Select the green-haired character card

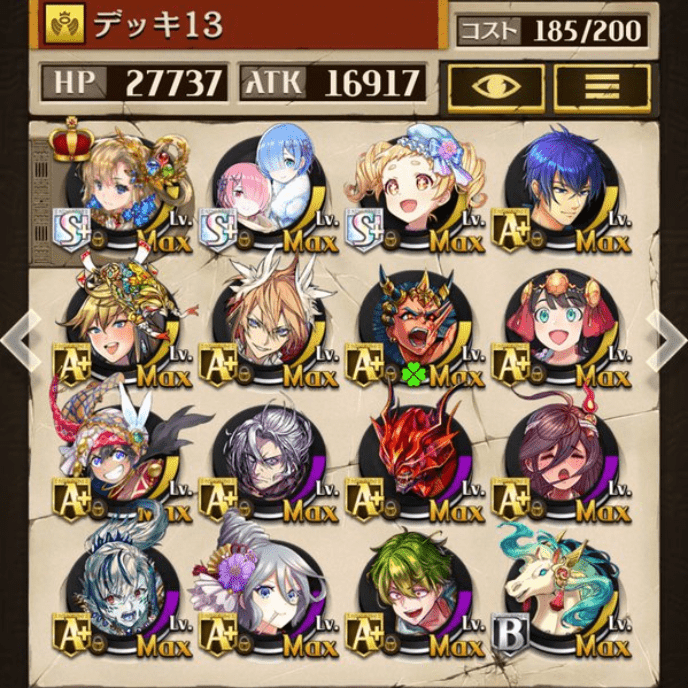tap(415, 597)
